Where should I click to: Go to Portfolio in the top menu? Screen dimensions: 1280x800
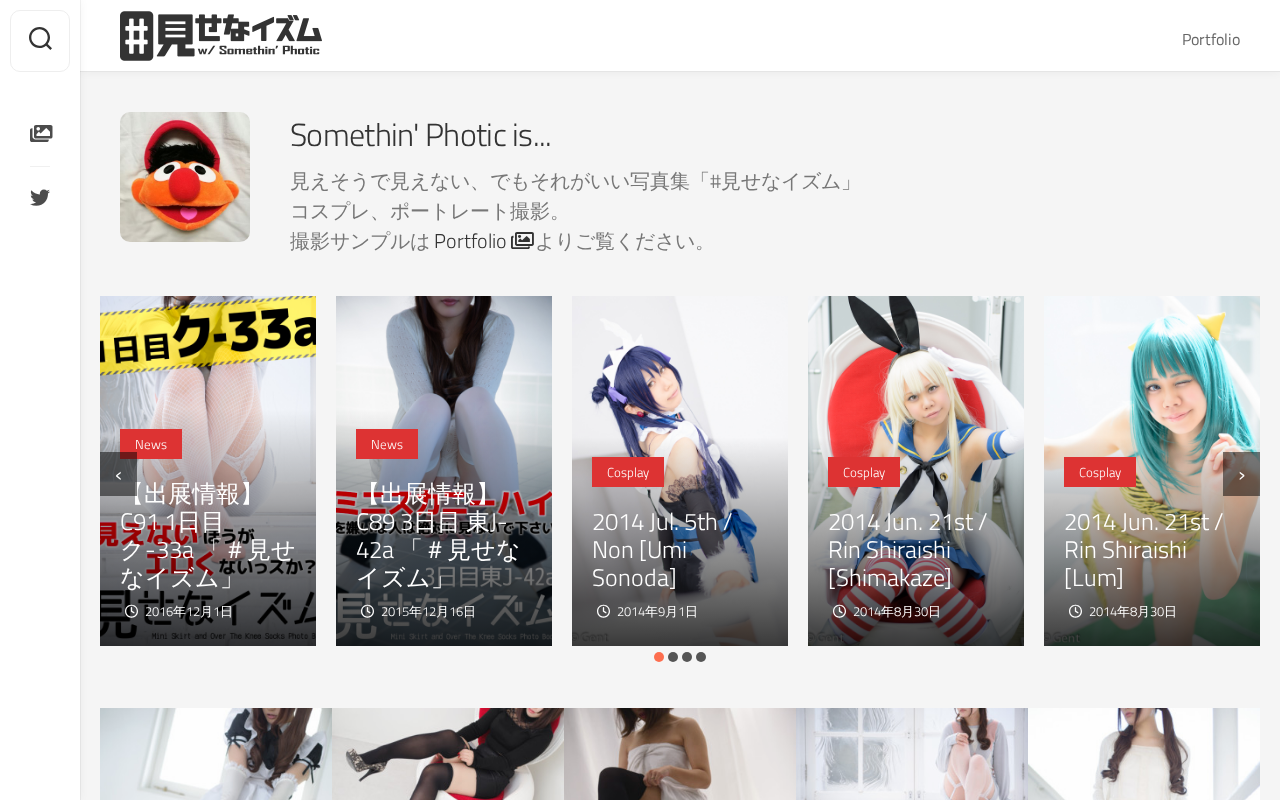coord(1210,39)
